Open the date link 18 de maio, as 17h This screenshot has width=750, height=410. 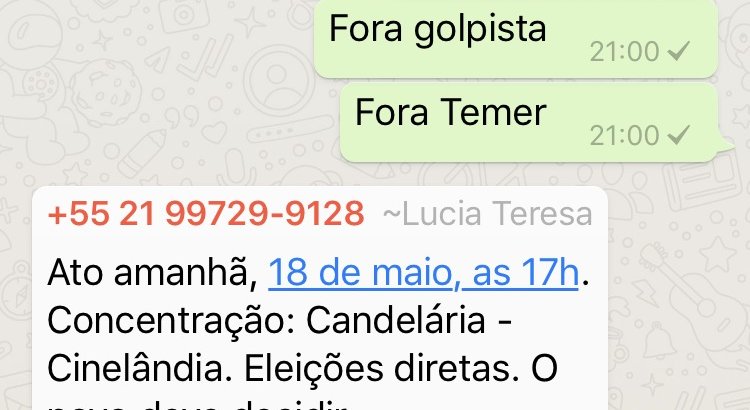point(423,271)
